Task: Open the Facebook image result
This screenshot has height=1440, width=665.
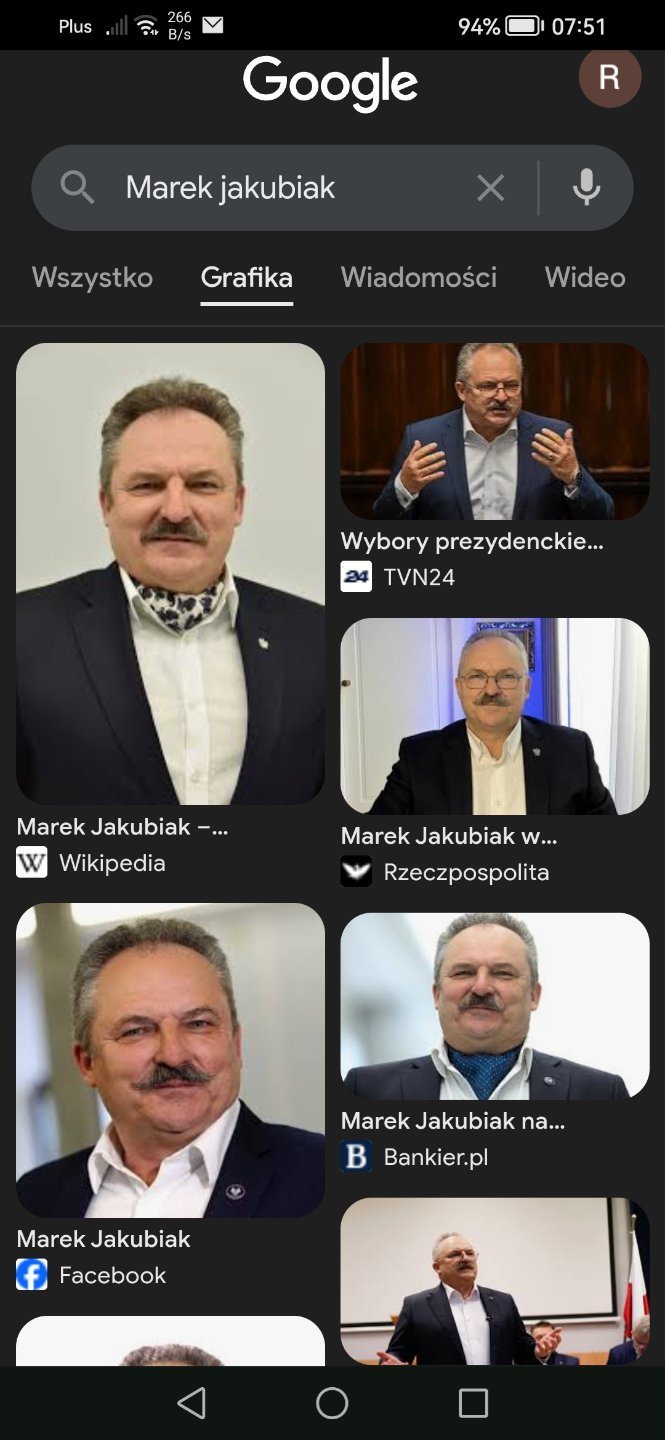Action: pyautogui.click(x=170, y=1060)
